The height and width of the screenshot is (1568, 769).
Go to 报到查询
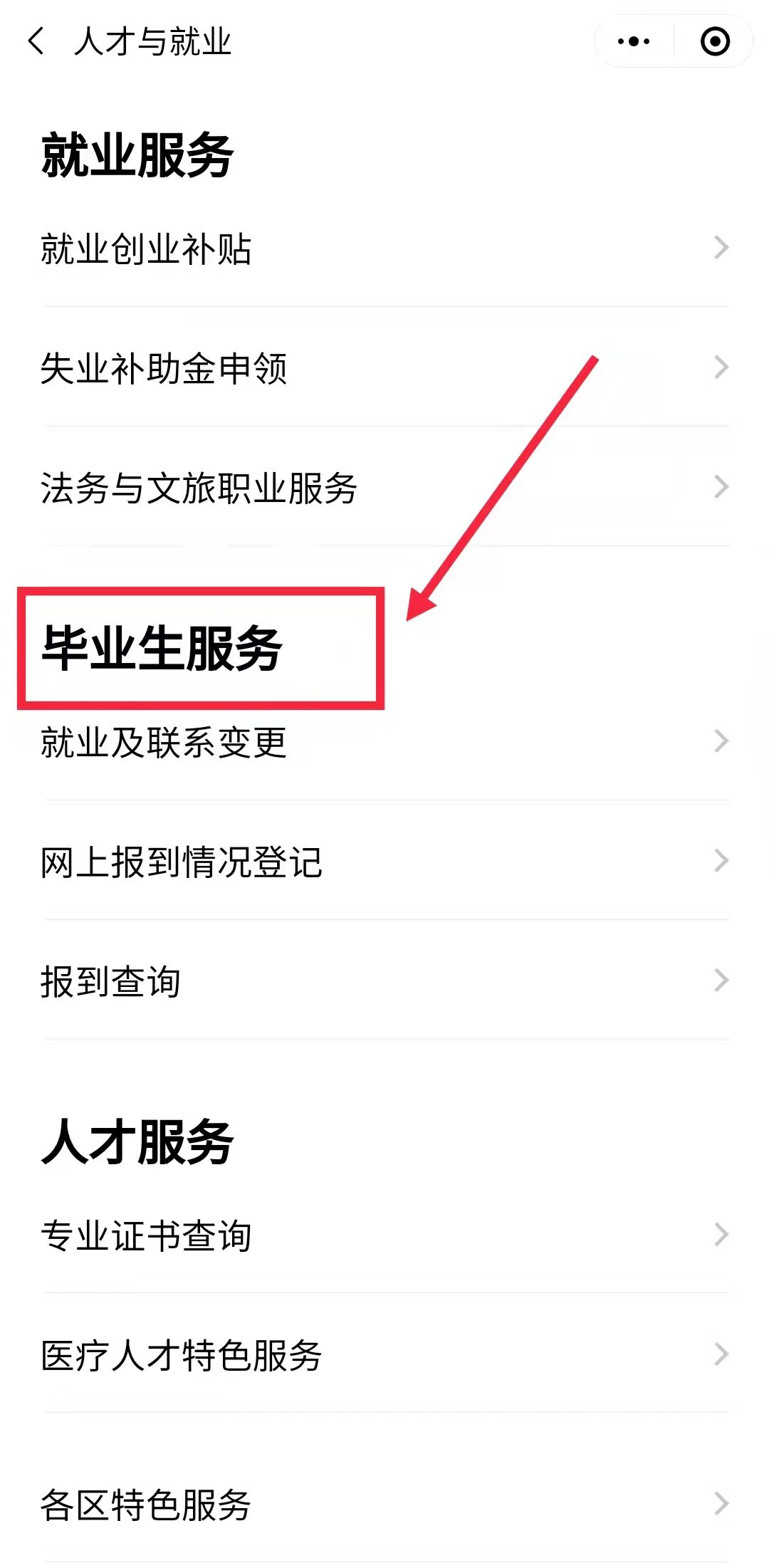[384, 981]
